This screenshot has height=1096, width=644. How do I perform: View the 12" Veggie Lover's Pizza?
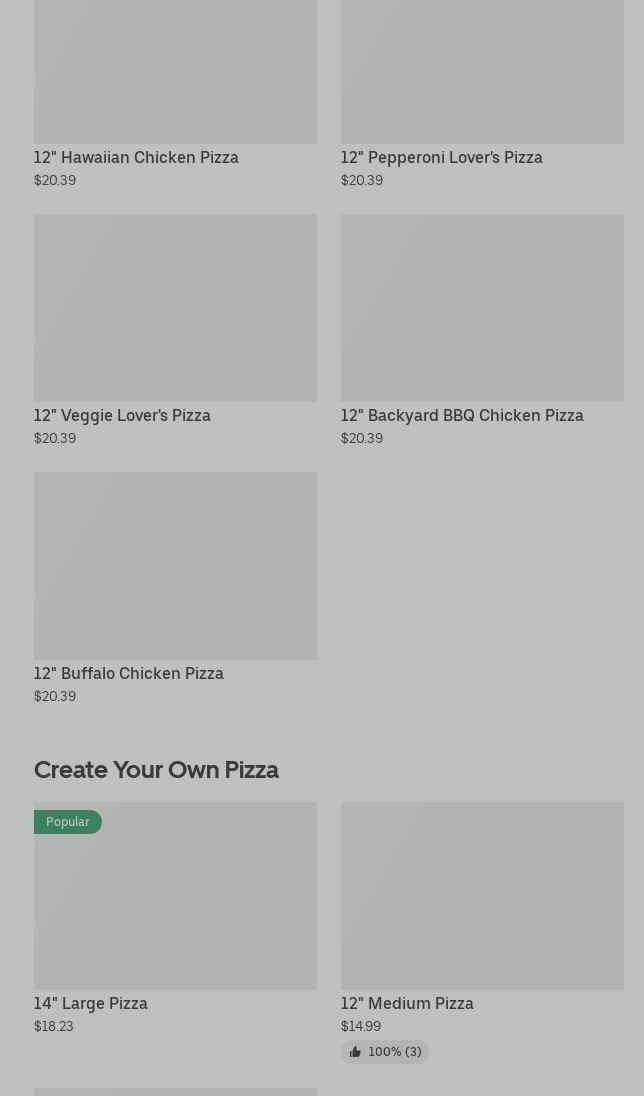[x=175, y=330]
